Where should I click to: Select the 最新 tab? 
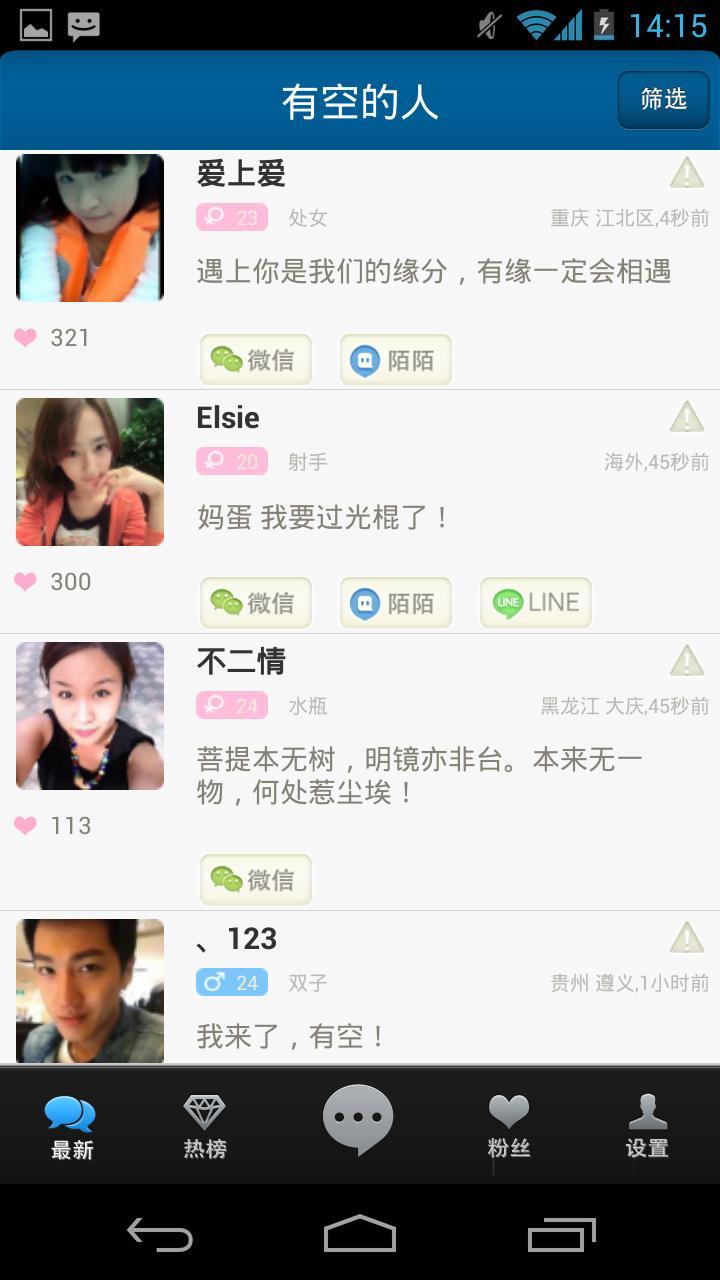coord(71,1127)
